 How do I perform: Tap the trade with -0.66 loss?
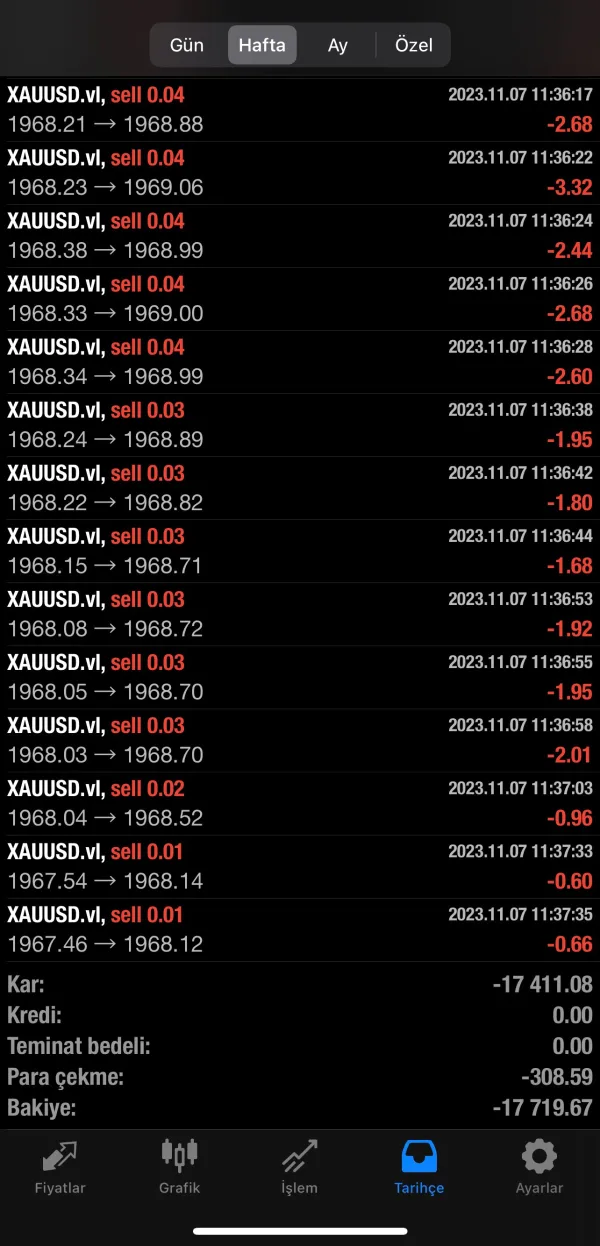pyautogui.click(x=300, y=929)
